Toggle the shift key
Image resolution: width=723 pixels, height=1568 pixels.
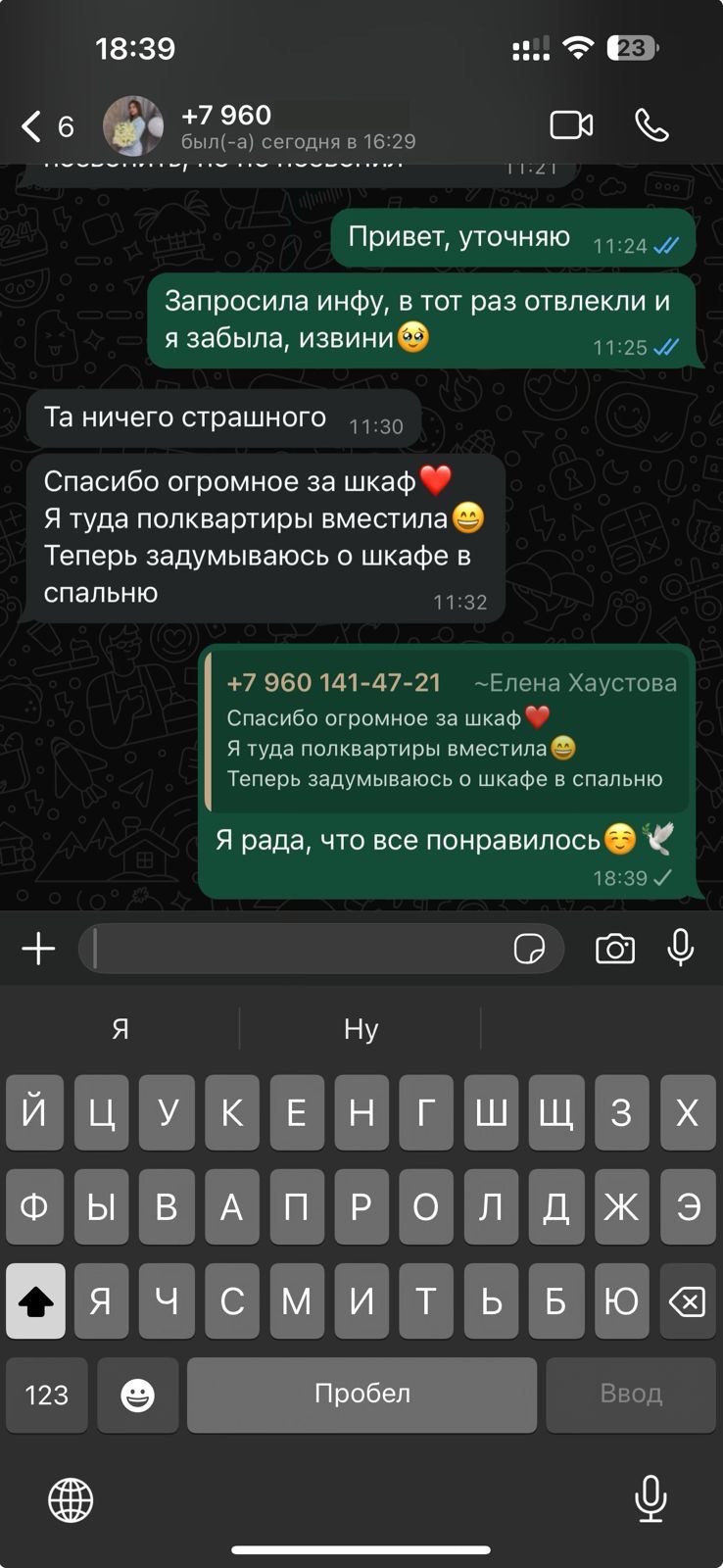click(x=36, y=1301)
